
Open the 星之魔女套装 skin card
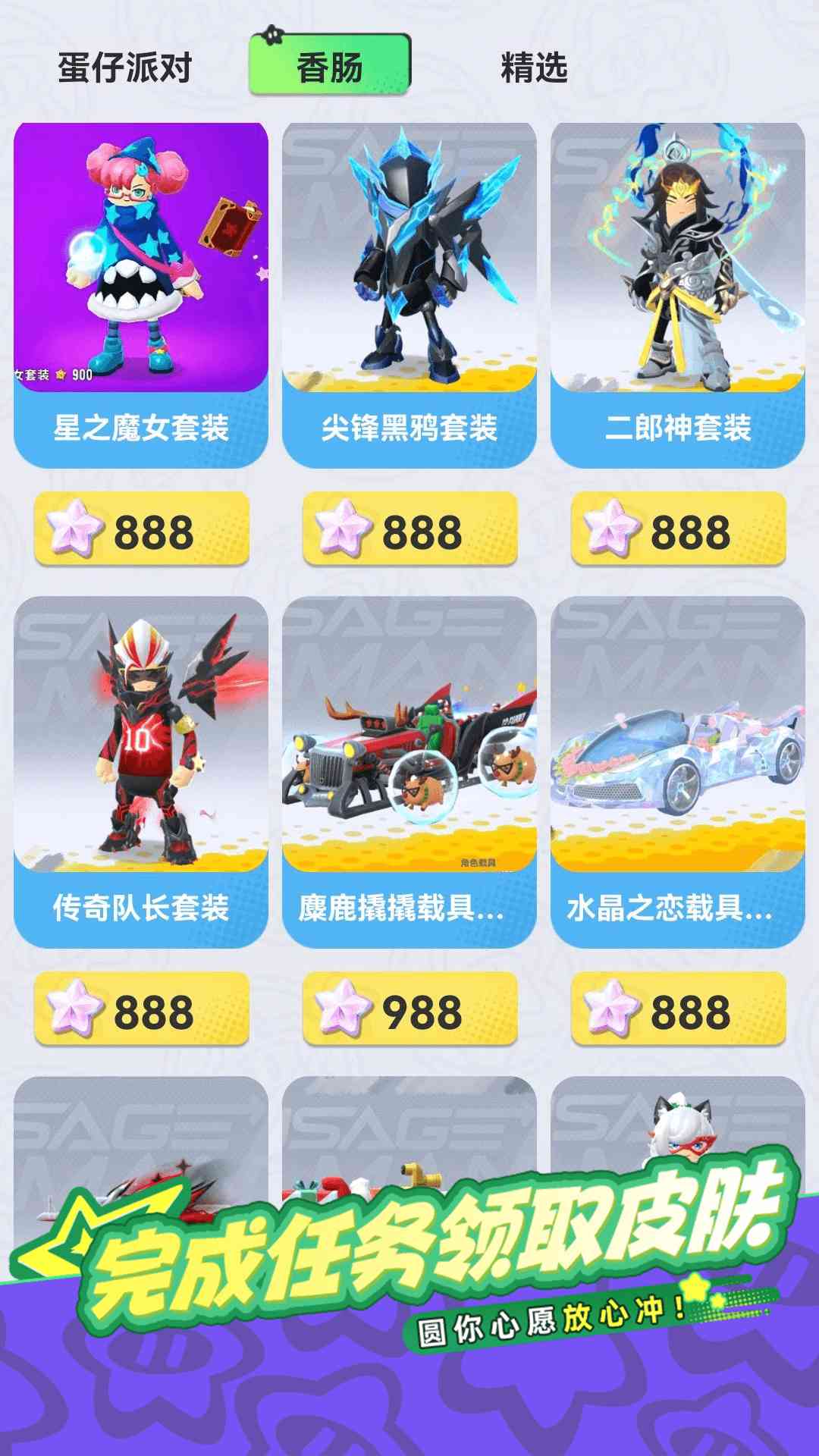(141, 294)
